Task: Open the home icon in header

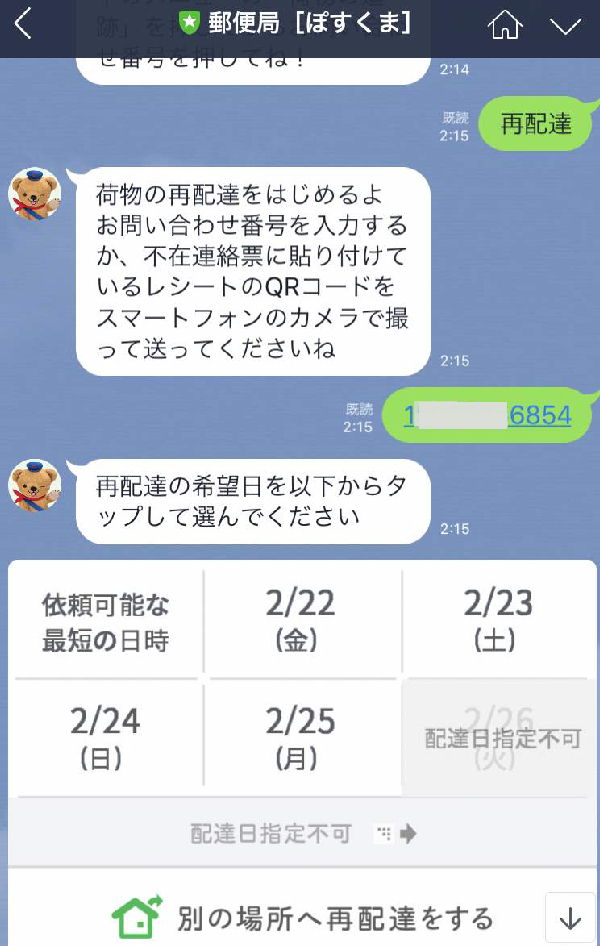Action: (506, 25)
